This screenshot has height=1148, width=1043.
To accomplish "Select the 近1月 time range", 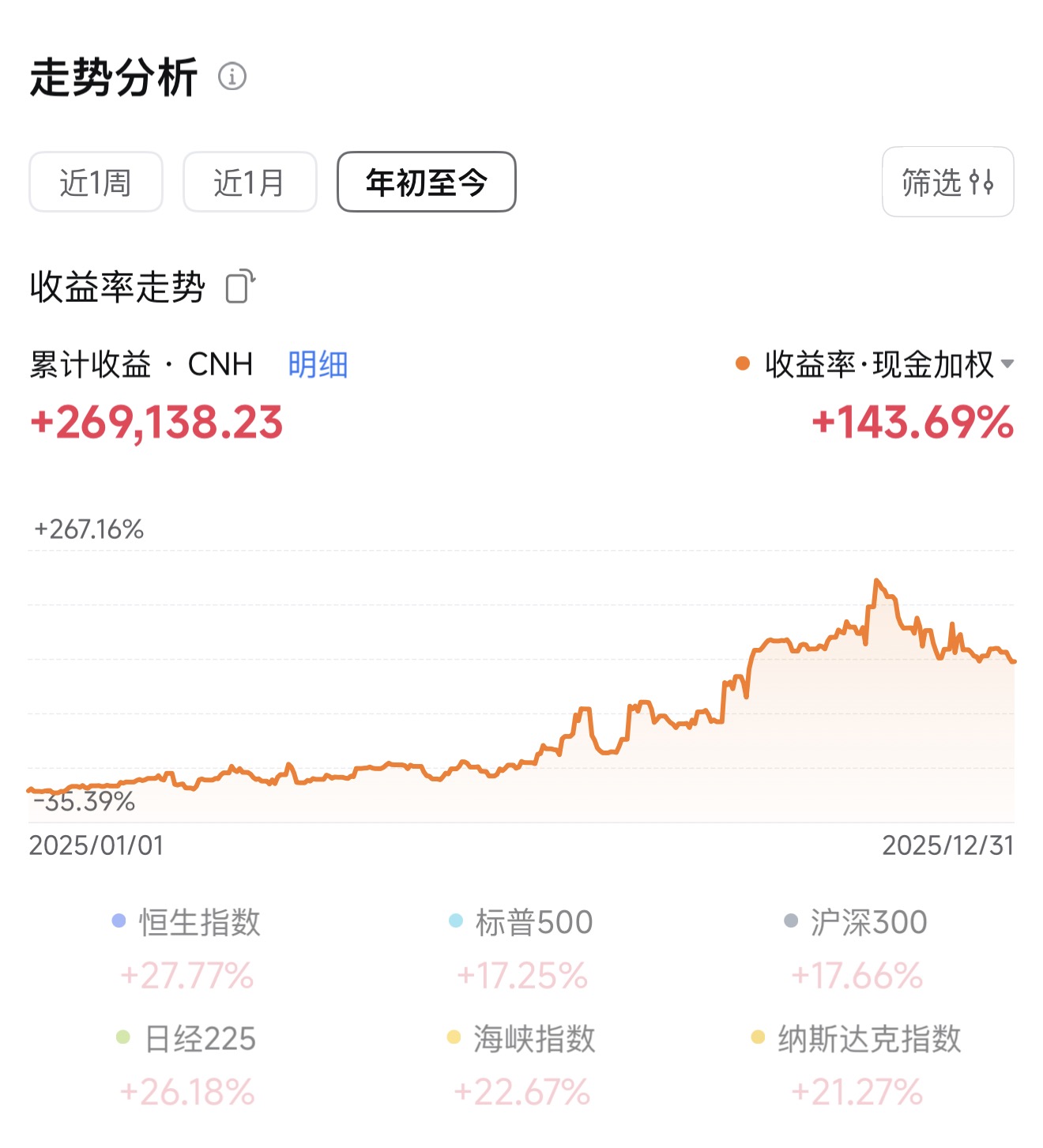I will click(x=250, y=183).
